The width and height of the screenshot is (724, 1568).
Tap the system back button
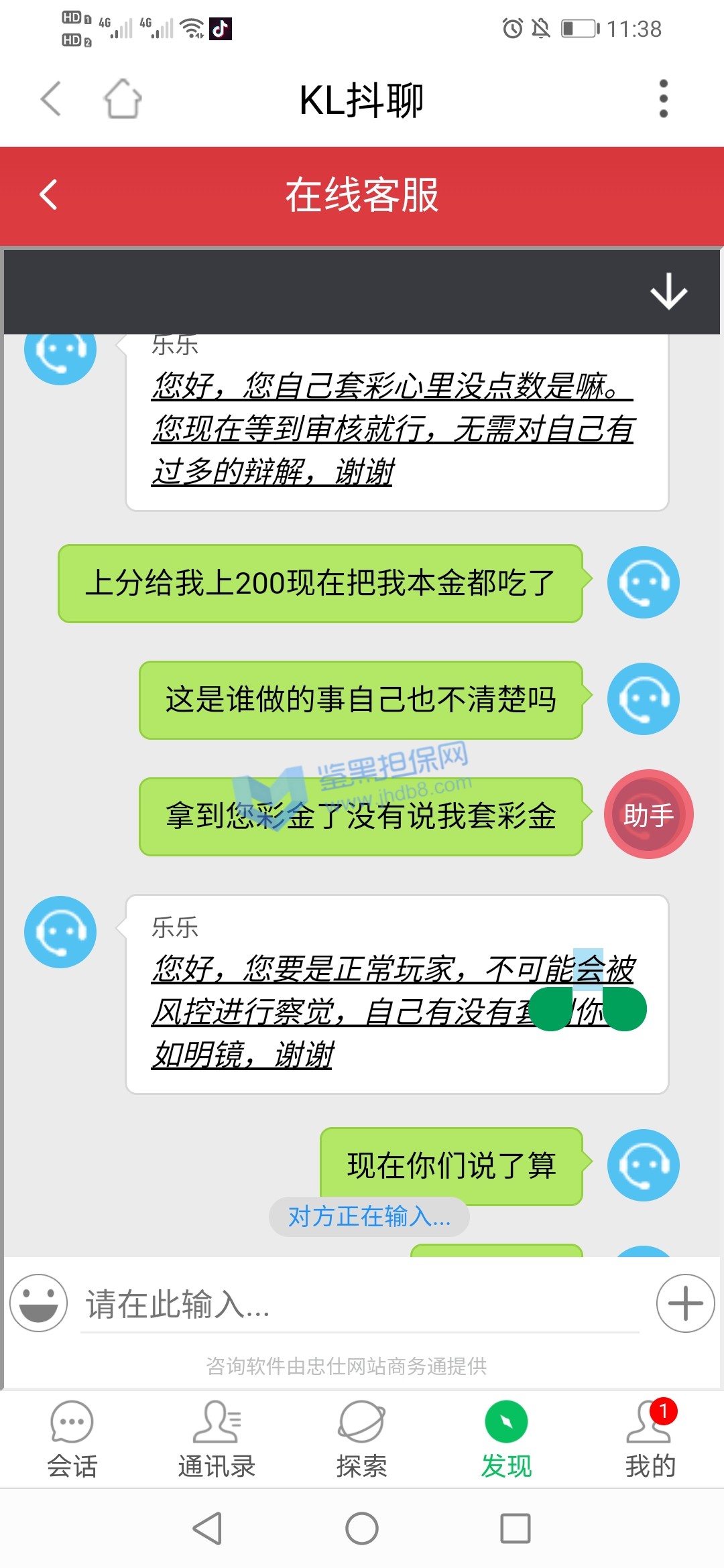click(208, 1528)
